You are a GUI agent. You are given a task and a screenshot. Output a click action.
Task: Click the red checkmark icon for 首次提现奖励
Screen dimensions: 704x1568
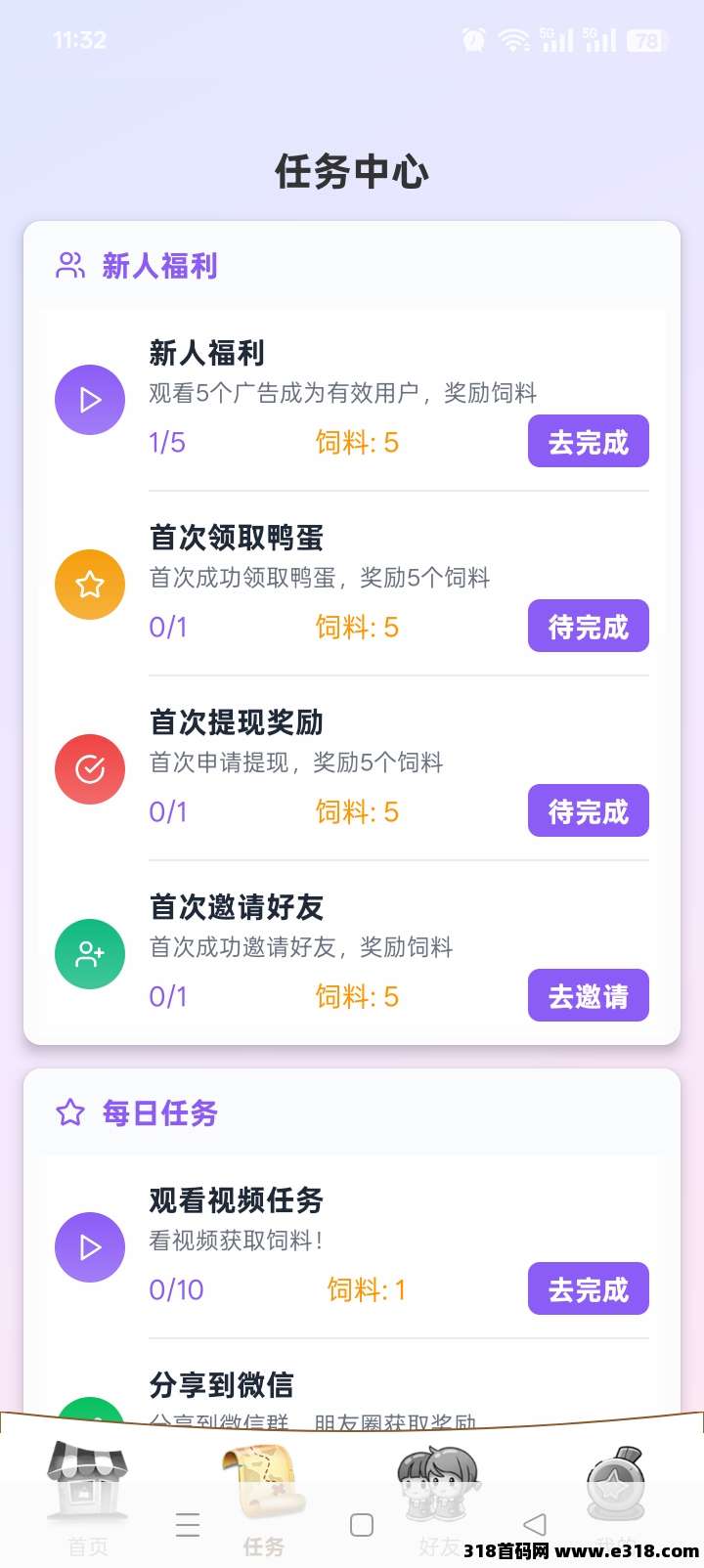point(89,769)
